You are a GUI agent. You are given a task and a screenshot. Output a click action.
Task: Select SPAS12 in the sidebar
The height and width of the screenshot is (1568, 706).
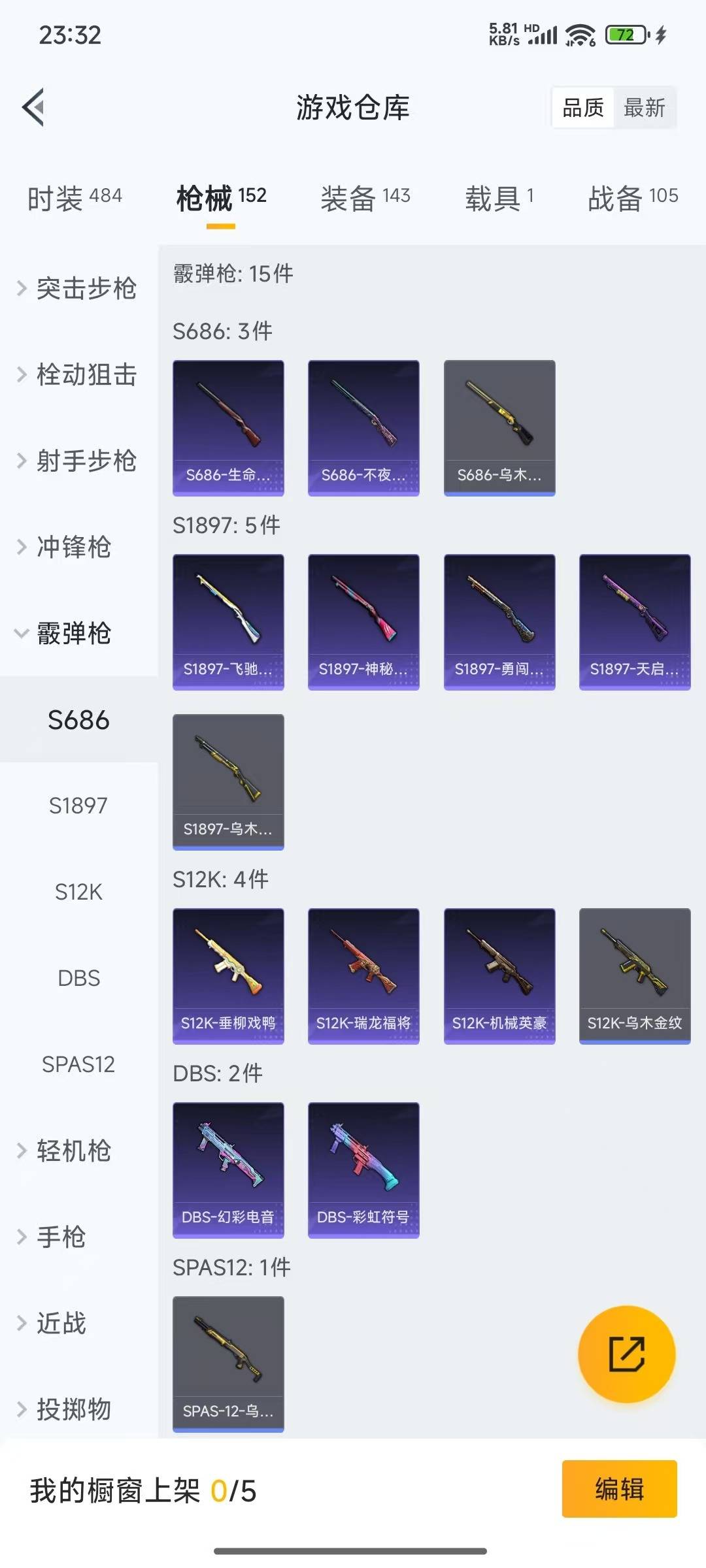click(x=78, y=1064)
